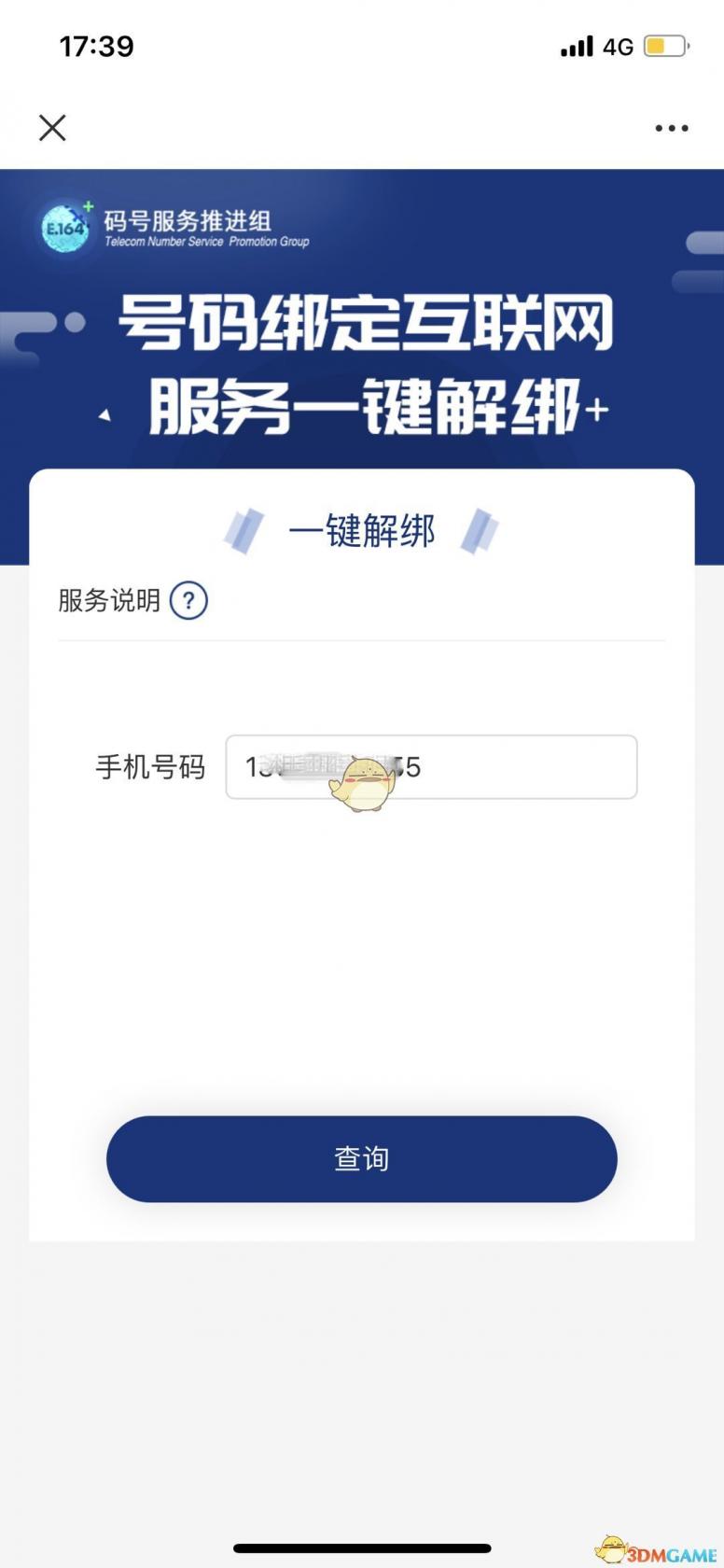Close the page with the X icon

(52, 128)
